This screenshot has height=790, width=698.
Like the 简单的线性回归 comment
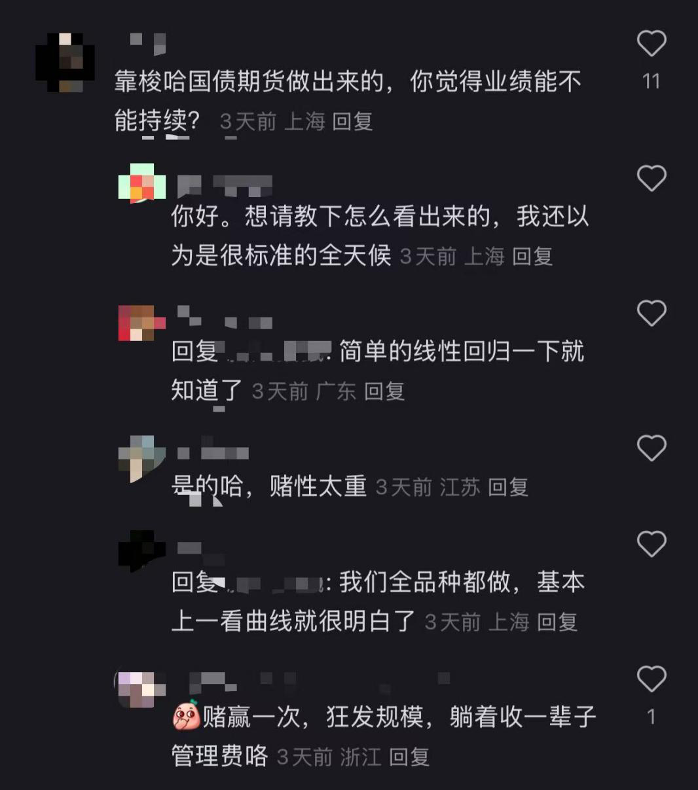tap(651, 314)
